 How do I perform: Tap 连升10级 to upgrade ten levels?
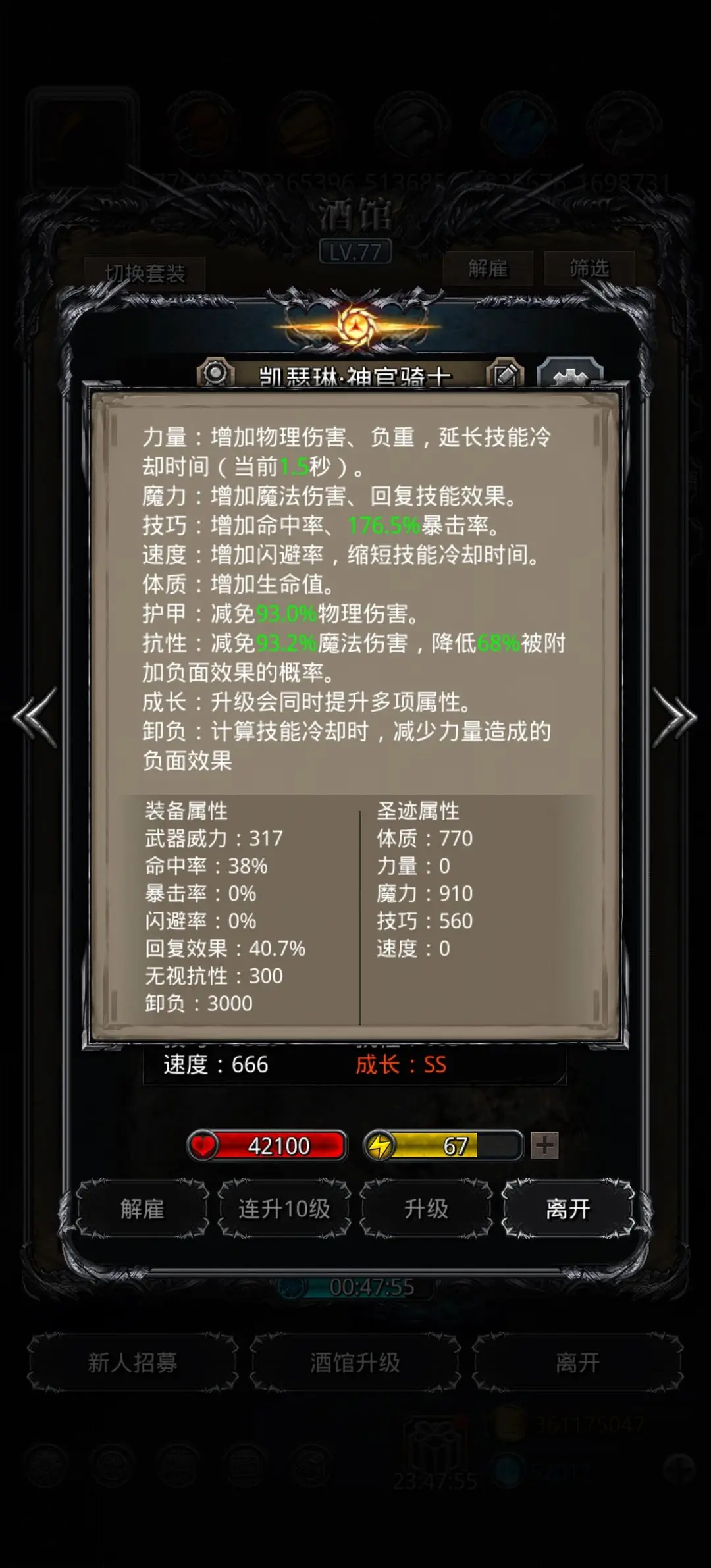(x=284, y=1209)
